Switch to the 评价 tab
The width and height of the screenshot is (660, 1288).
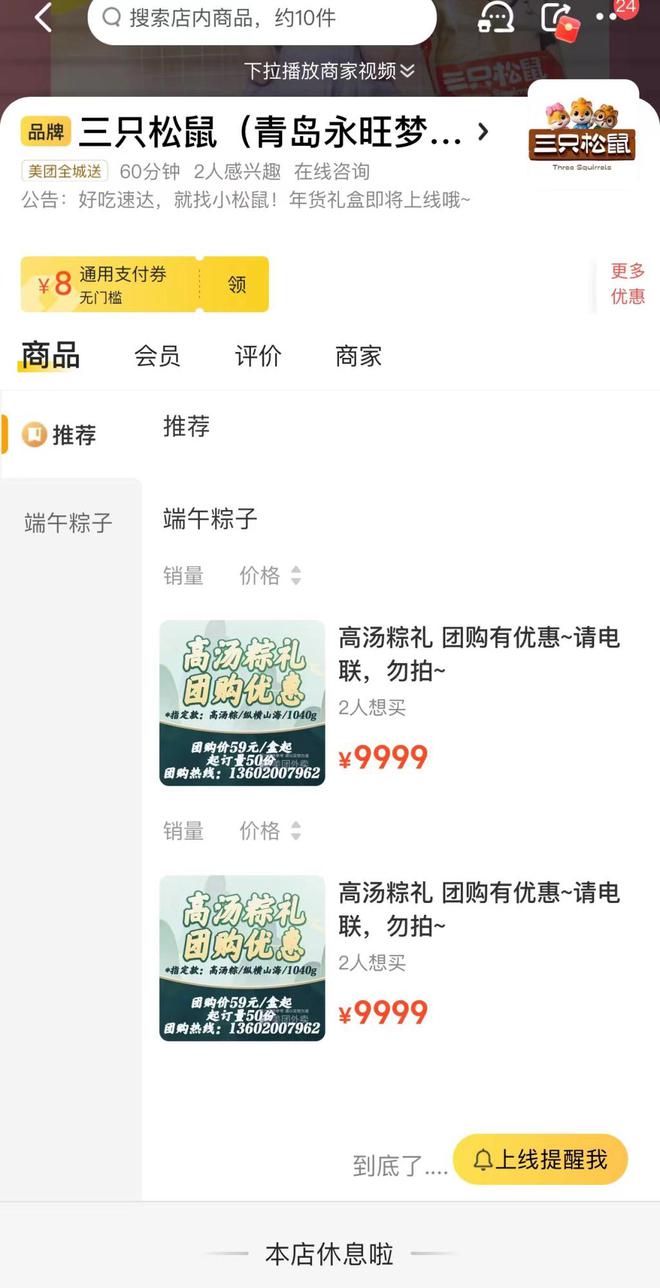pos(258,356)
